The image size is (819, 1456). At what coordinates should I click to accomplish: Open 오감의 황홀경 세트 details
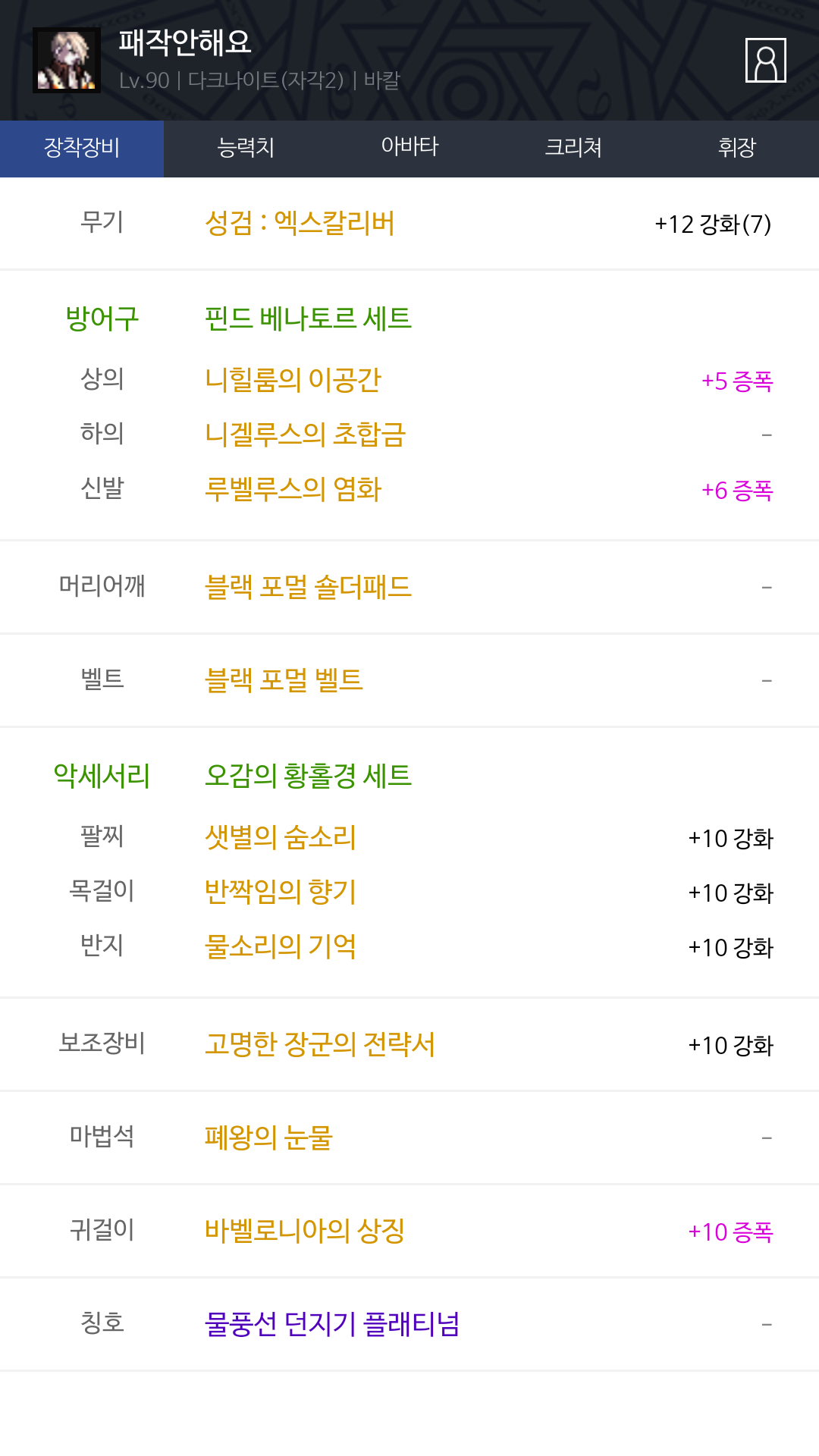point(308,776)
